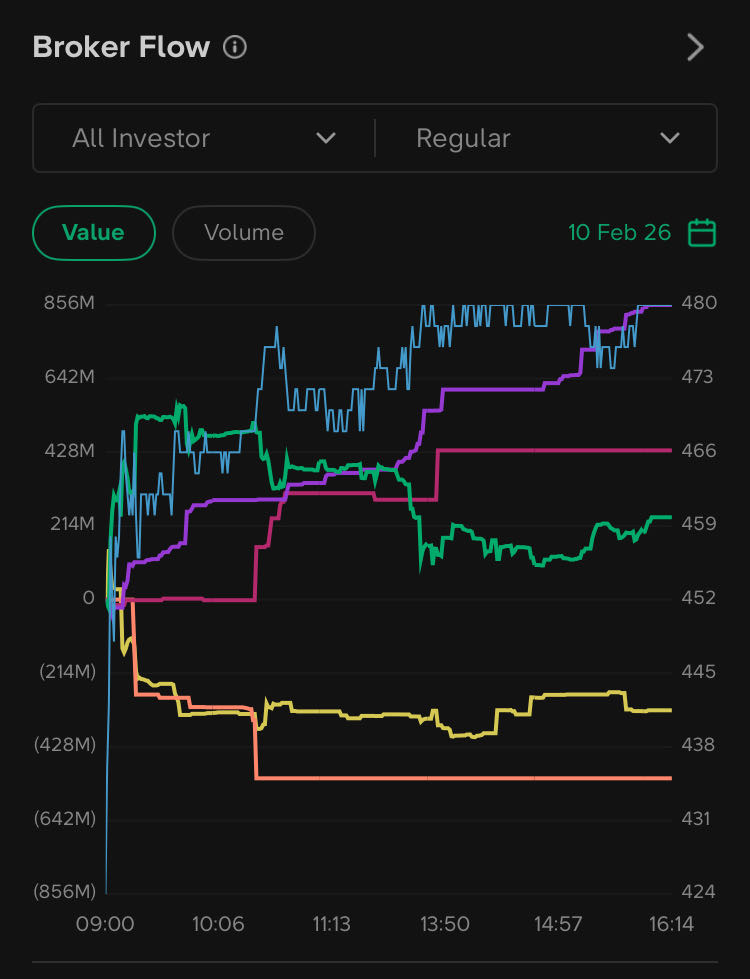Open the Regular market dropdown

click(x=547, y=138)
